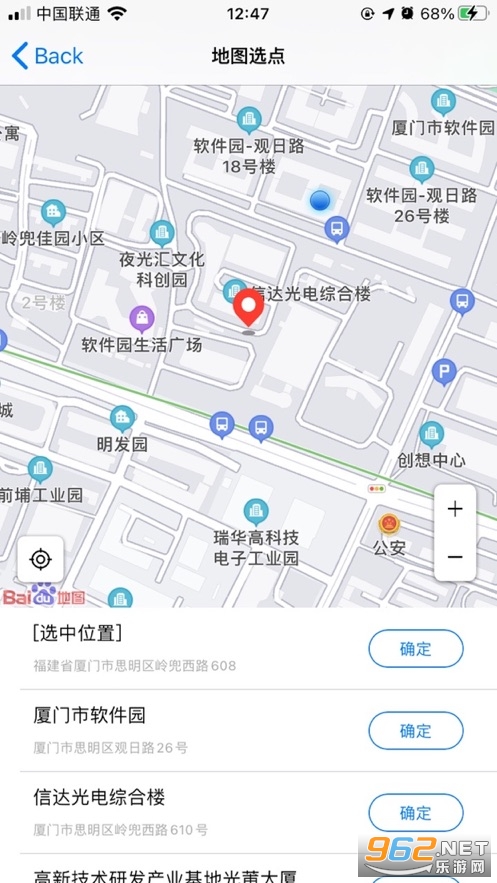This screenshot has height=883, width=497.
Task: Go back using the Back button
Action: [x=47, y=56]
